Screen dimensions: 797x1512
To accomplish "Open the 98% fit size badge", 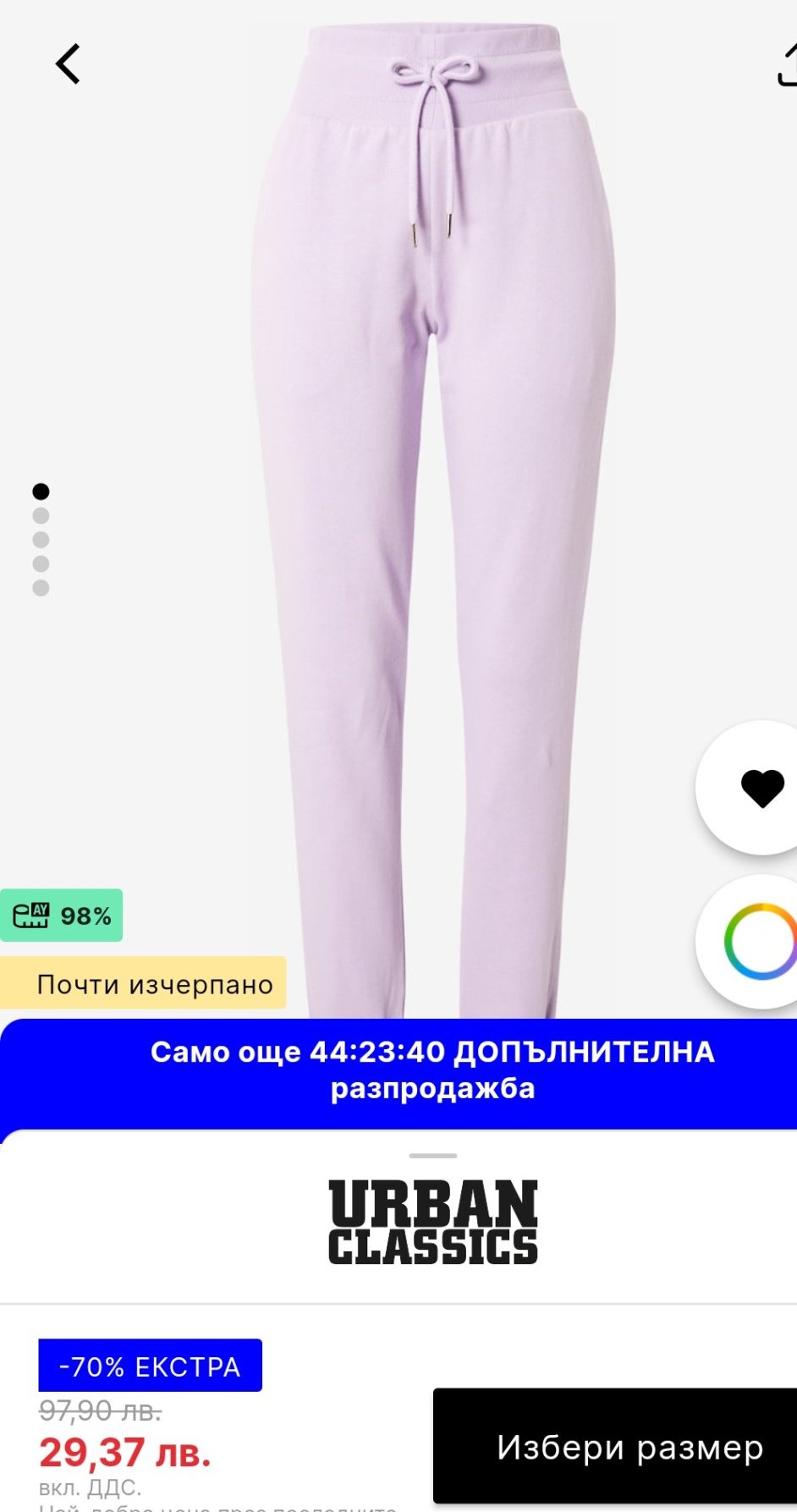I will (x=62, y=915).
